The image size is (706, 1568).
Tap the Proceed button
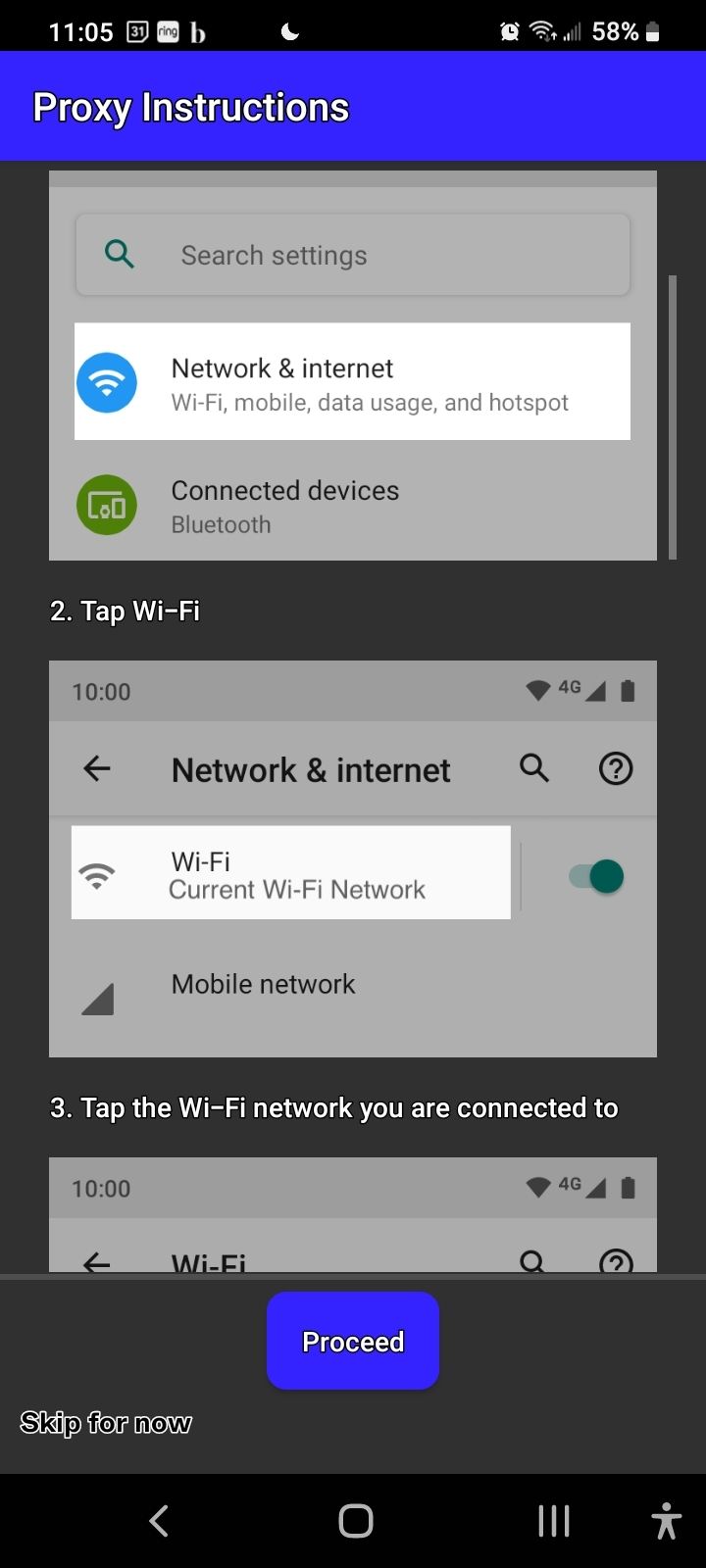tap(353, 1341)
